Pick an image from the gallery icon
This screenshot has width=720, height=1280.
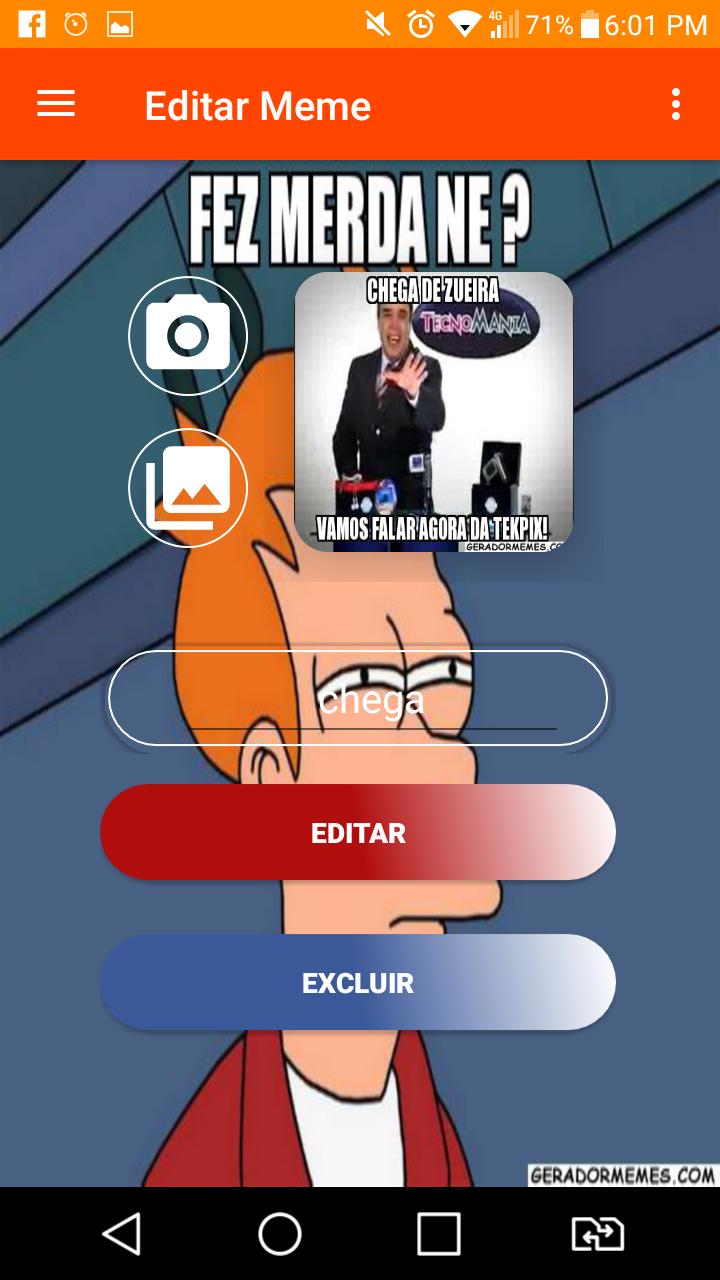[x=188, y=488]
